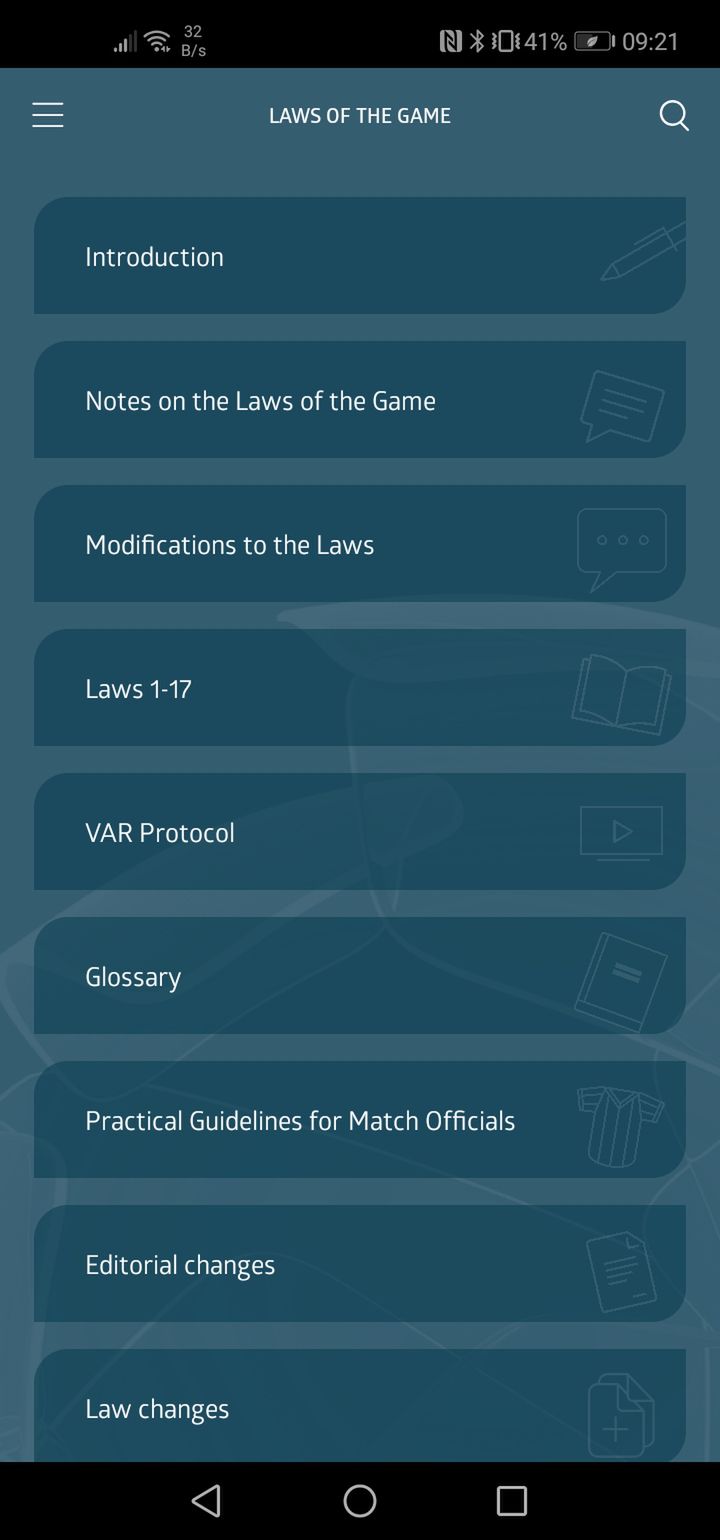Go back with the system back button

pos(206,1500)
